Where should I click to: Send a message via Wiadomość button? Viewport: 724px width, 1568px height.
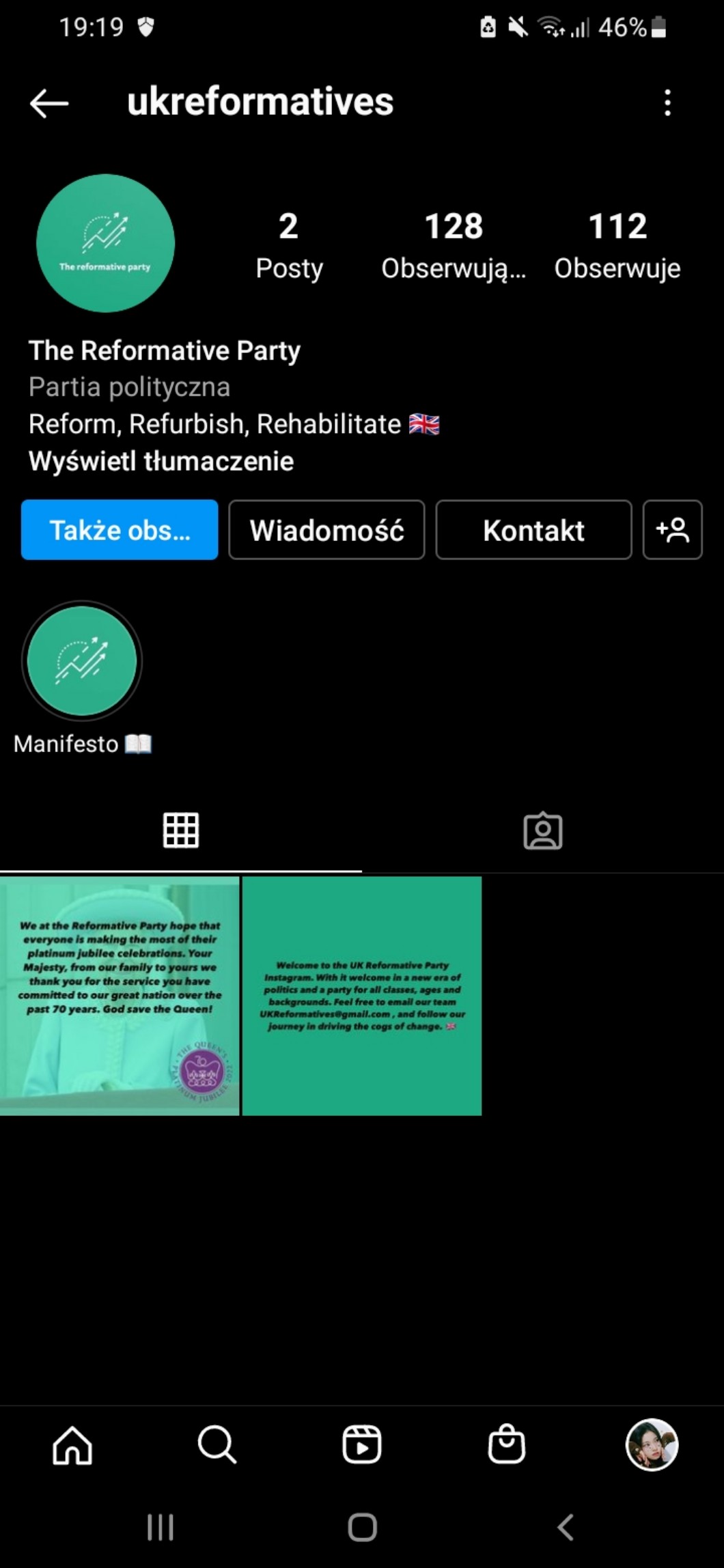coord(326,530)
